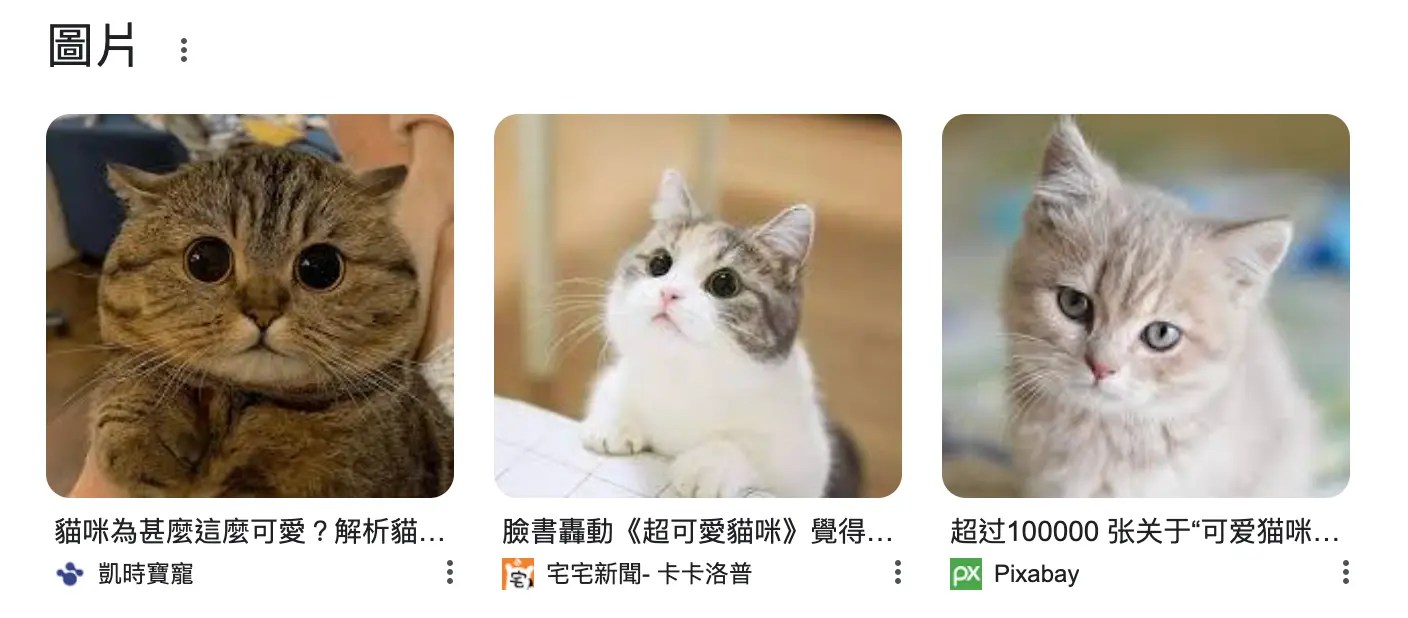Open more options for Pixabay result
1408x618 pixels.
(1346, 573)
